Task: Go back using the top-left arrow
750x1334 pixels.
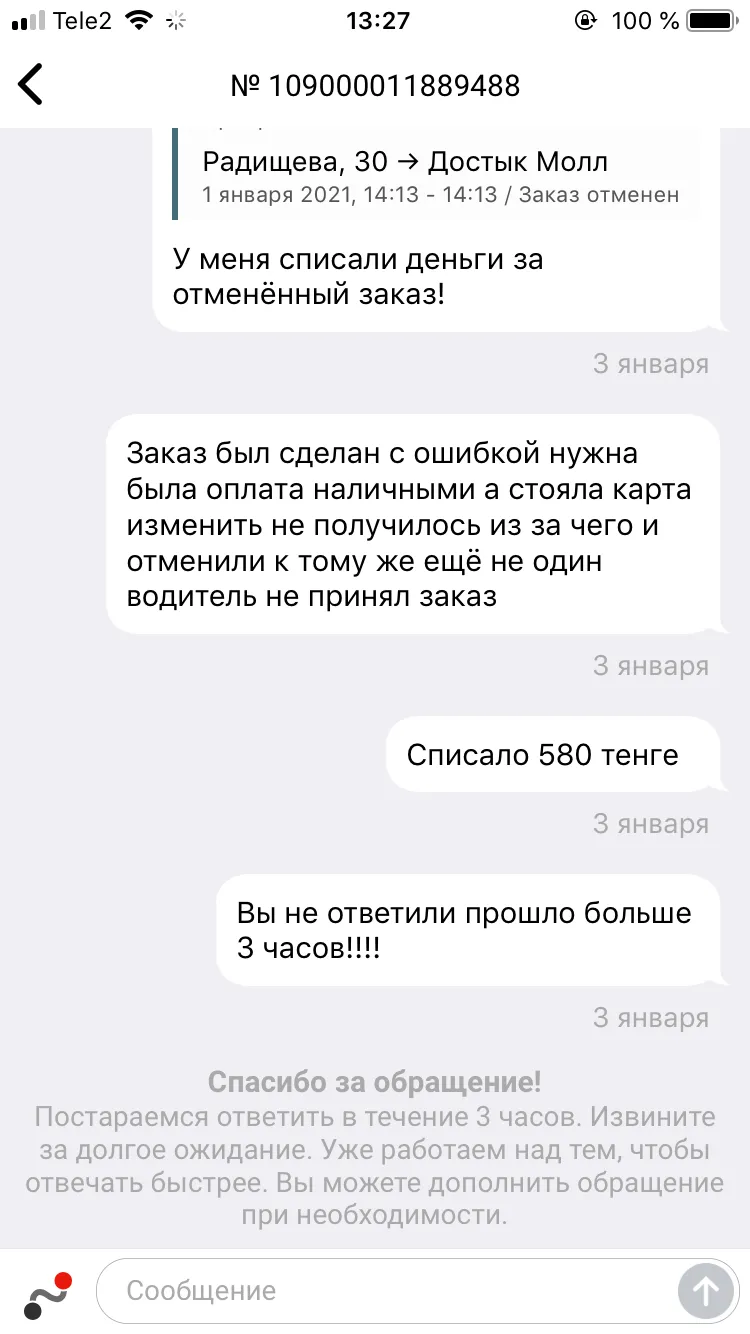Action: [31, 84]
